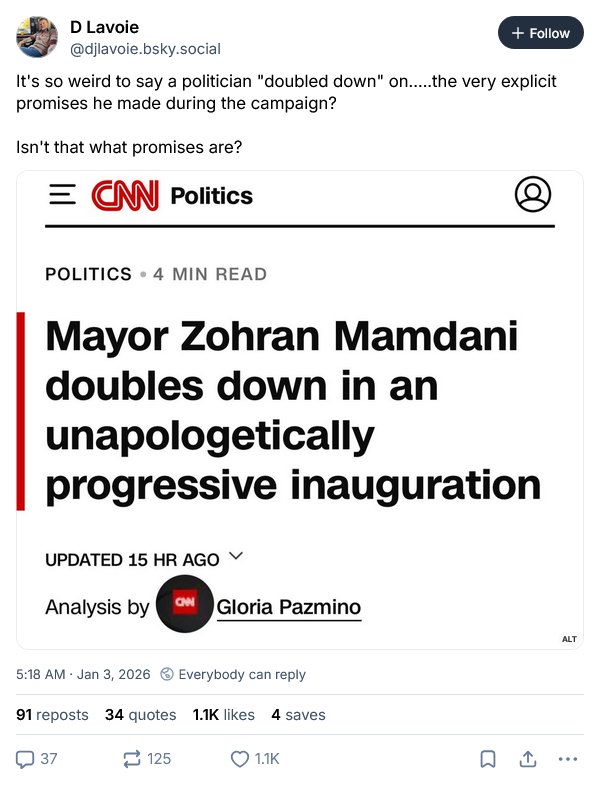Like this post
The image size is (600, 785).
(254, 759)
